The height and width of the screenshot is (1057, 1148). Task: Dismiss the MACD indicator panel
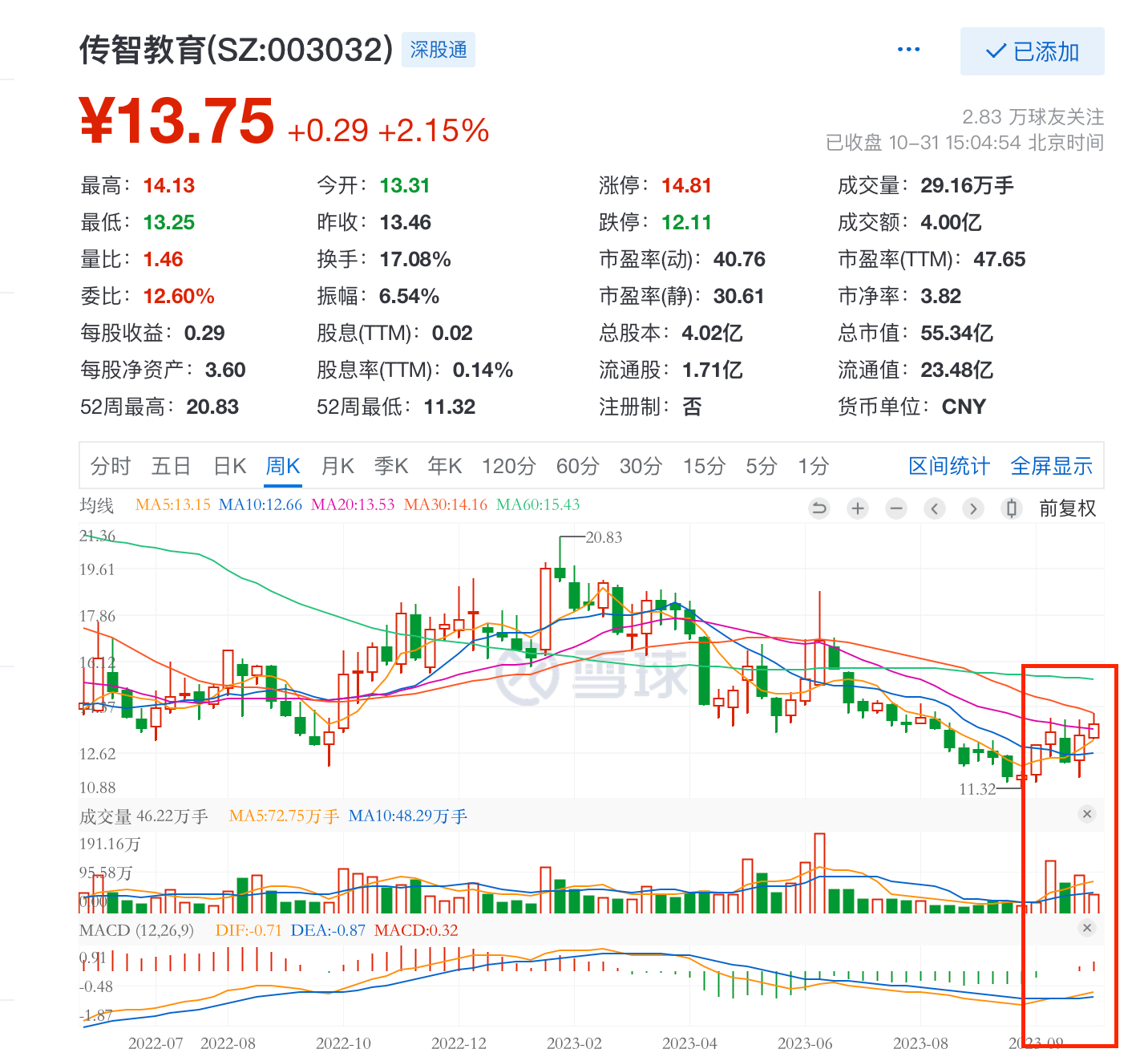pos(1087,928)
